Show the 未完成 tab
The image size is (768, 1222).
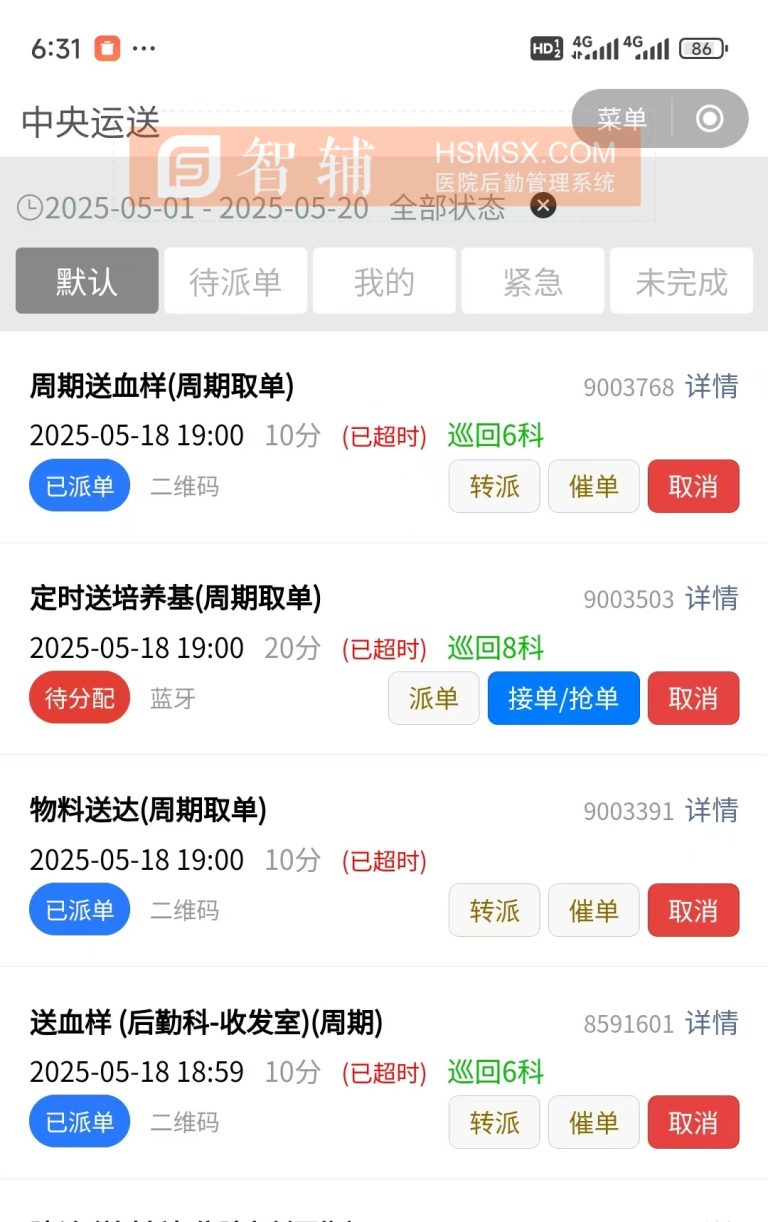pos(681,281)
